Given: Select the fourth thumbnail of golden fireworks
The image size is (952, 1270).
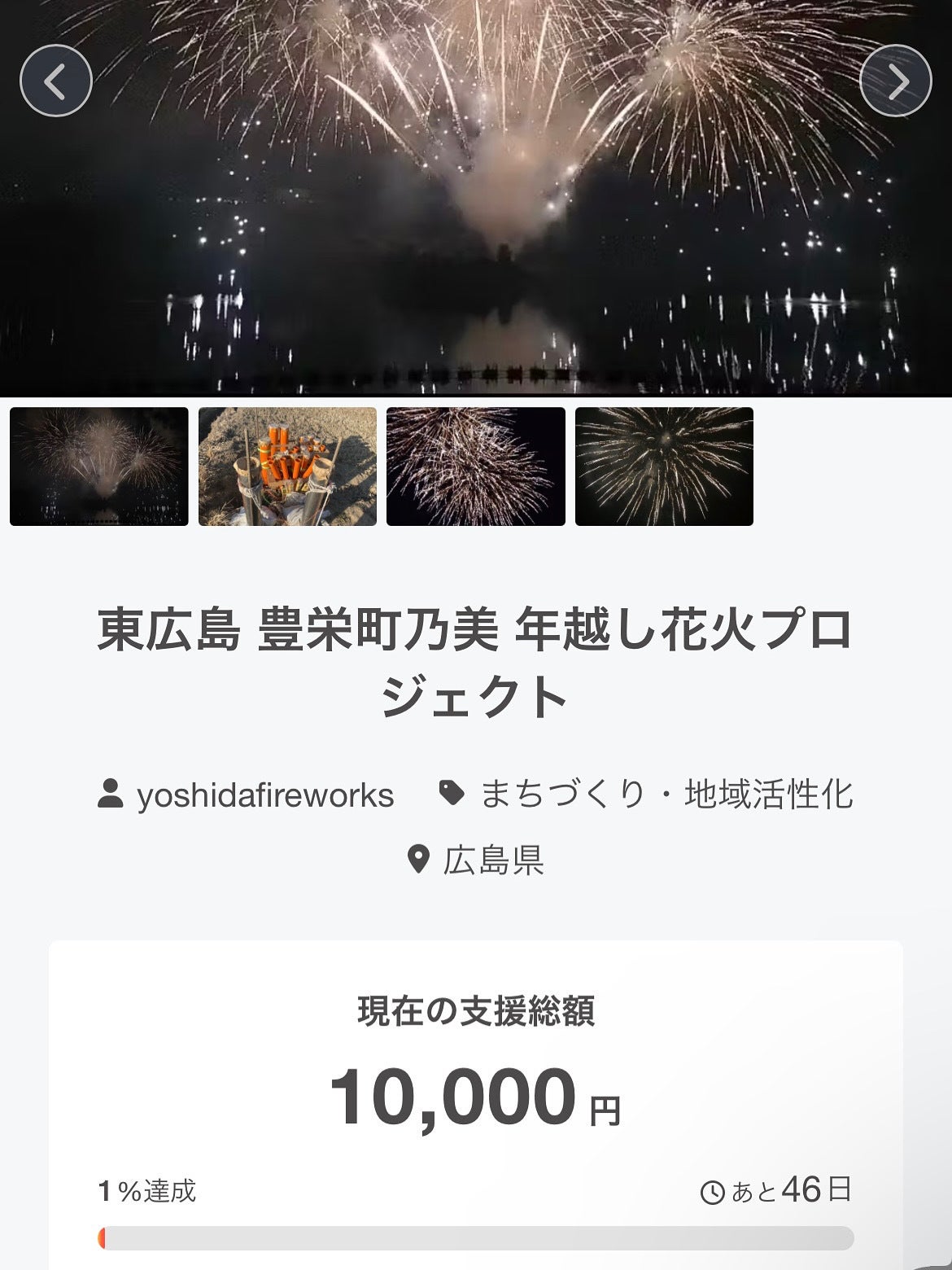Looking at the screenshot, I should click(x=664, y=466).
